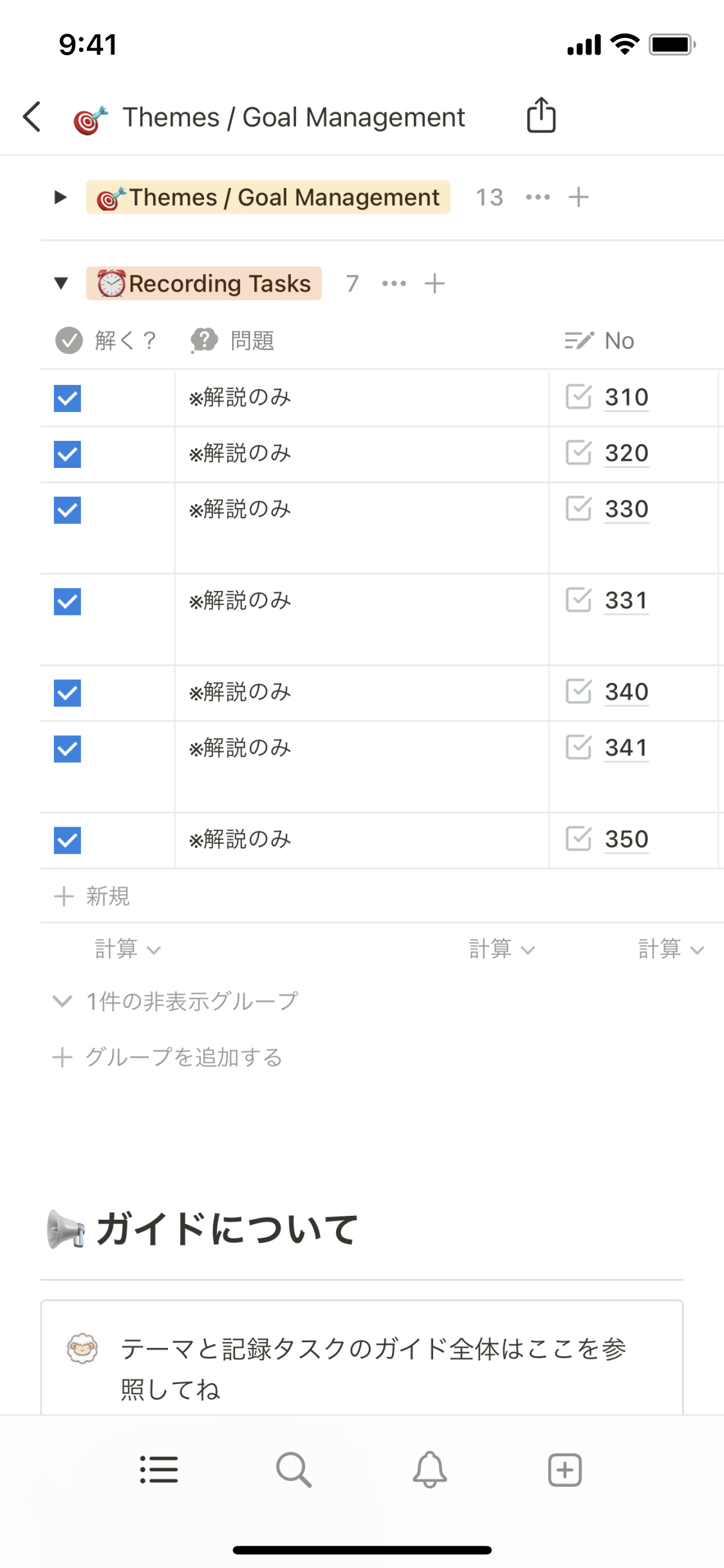
Task: Open the page for entry 340
Action: click(626, 692)
